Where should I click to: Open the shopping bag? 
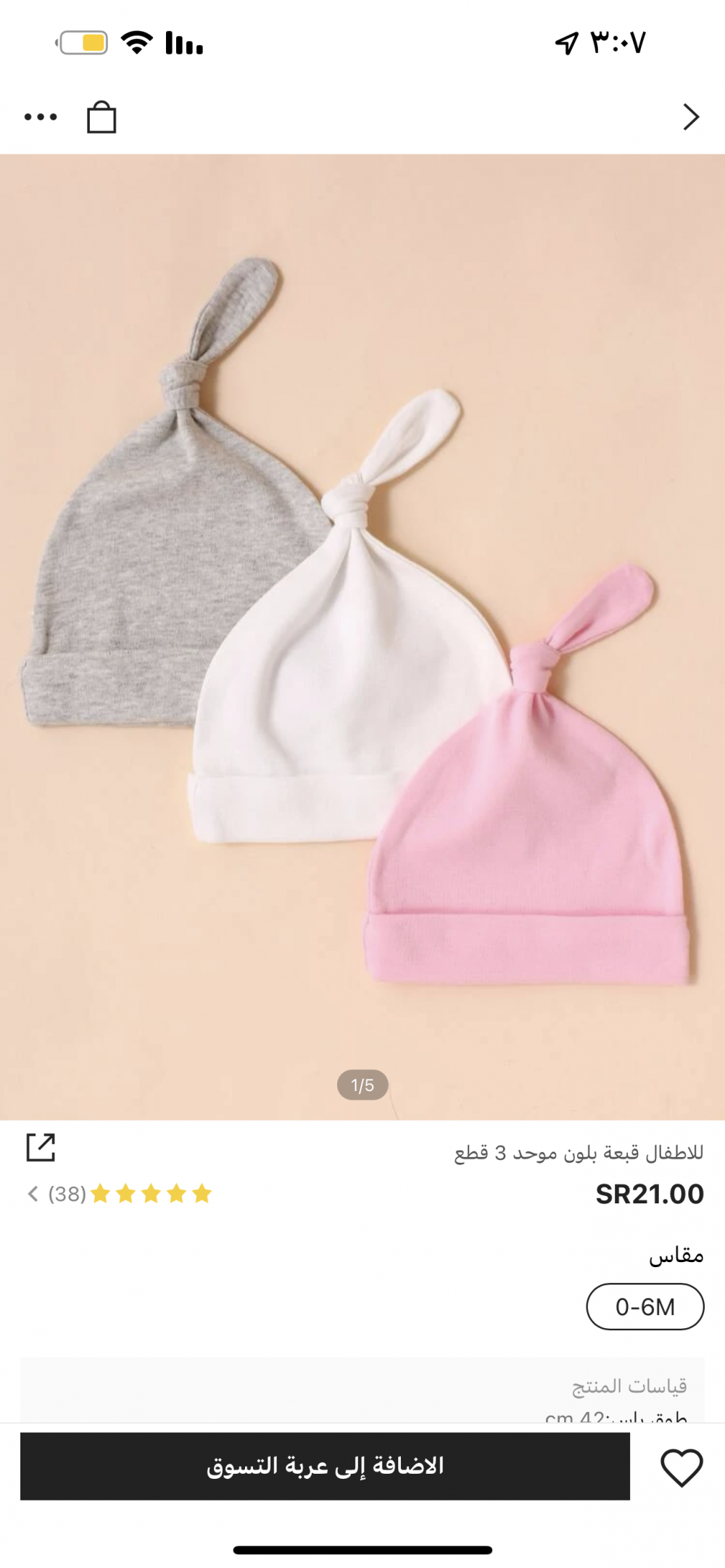[101, 117]
